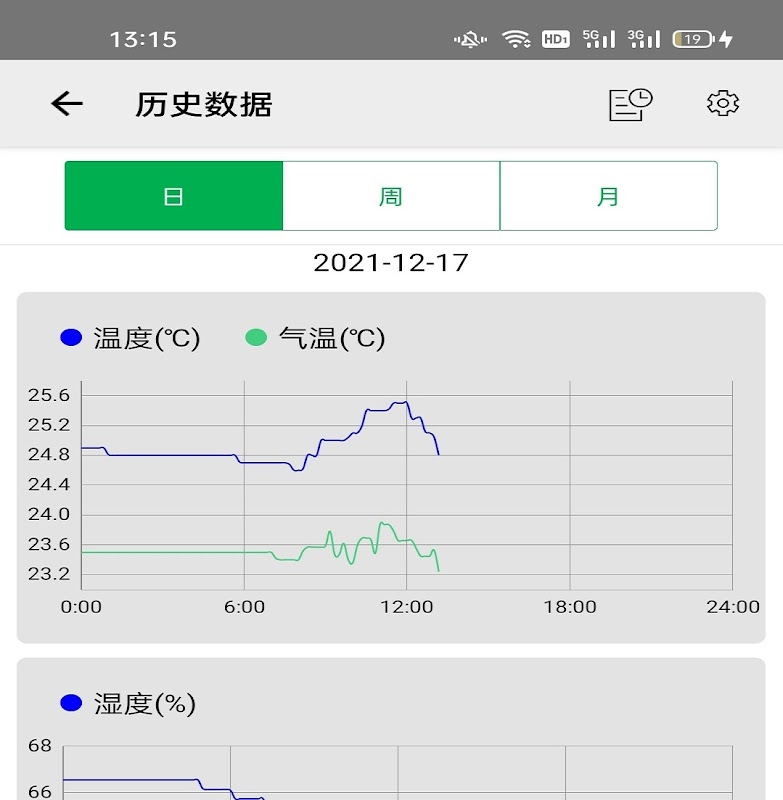Viewport: 783px width, 800px height.
Task: Select the 日 daily view tab
Action: click(x=174, y=196)
